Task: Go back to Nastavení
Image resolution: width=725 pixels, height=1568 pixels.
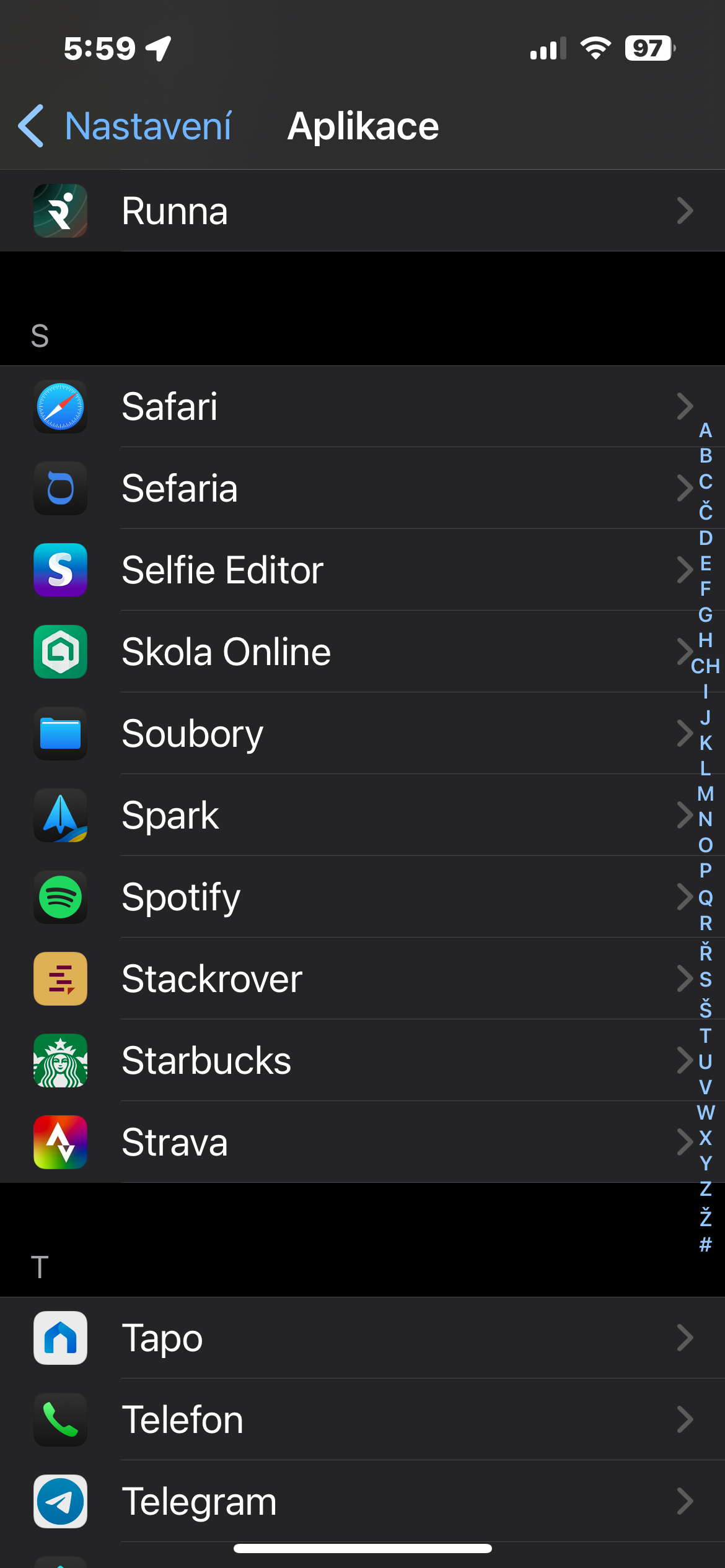Action: (125, 126)
